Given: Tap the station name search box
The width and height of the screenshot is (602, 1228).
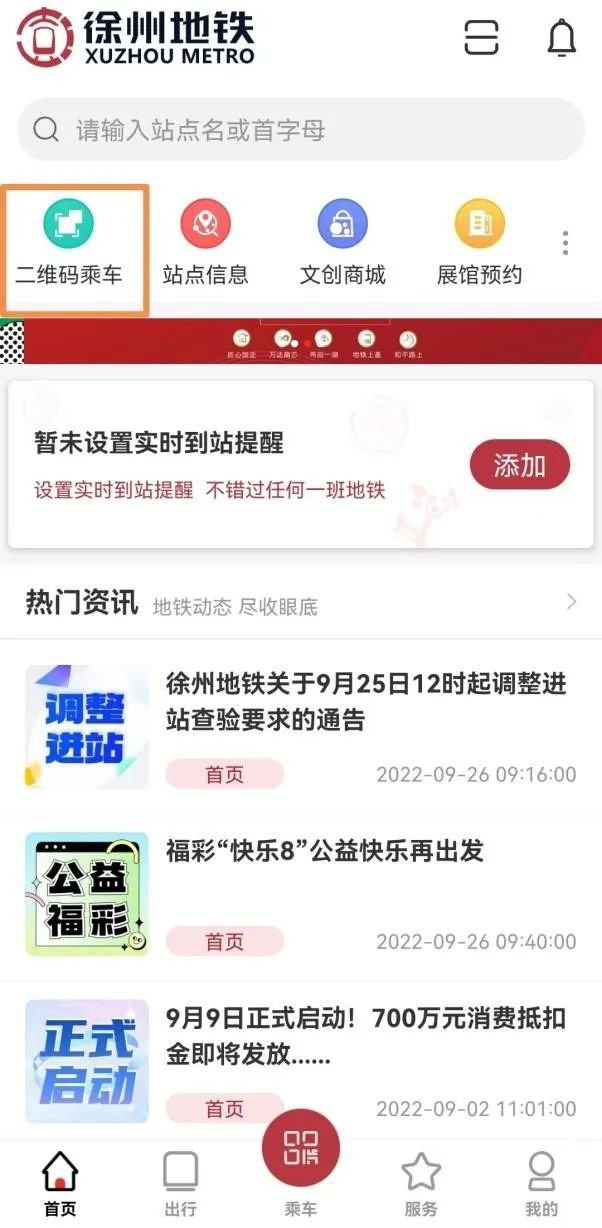Looking at the screenshot, I should click(300, 130).
